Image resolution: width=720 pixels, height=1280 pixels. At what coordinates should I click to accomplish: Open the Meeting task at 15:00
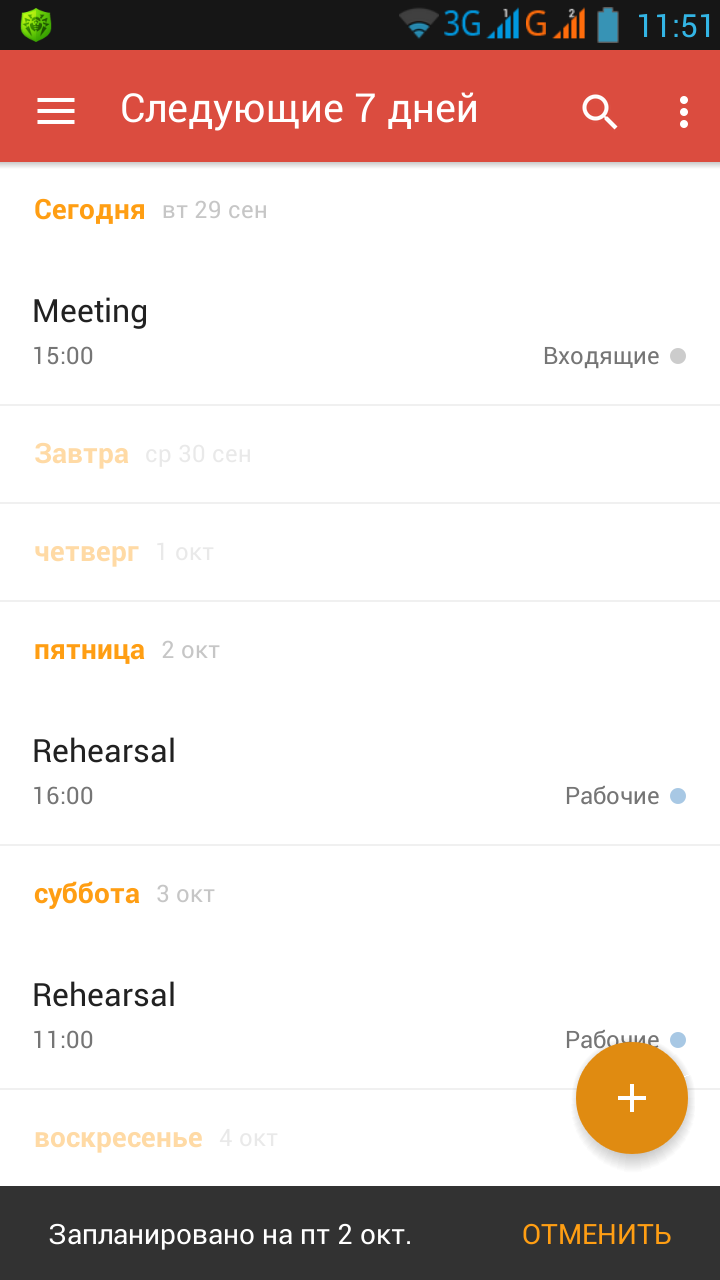tap(360, 334)
